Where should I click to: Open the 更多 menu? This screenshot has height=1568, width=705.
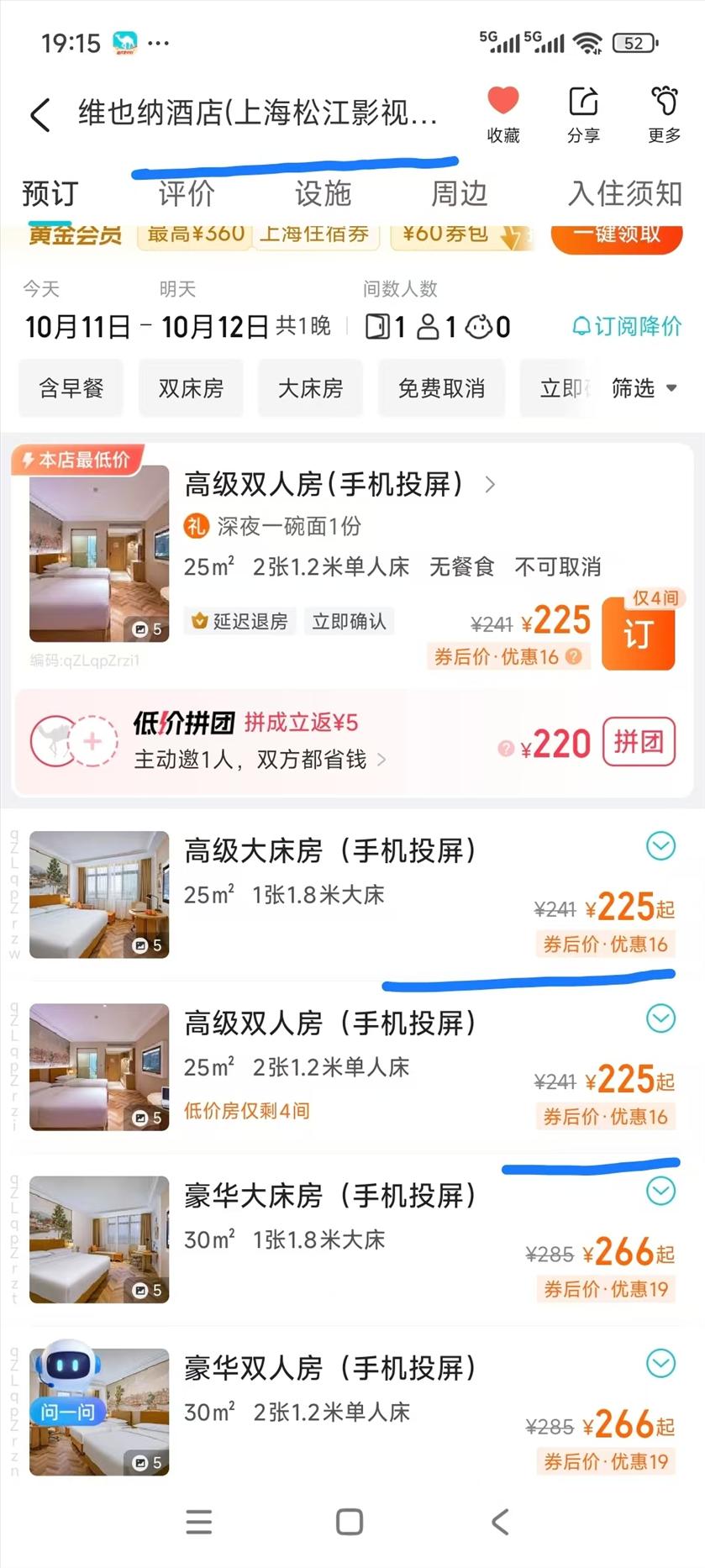point(664,113)
